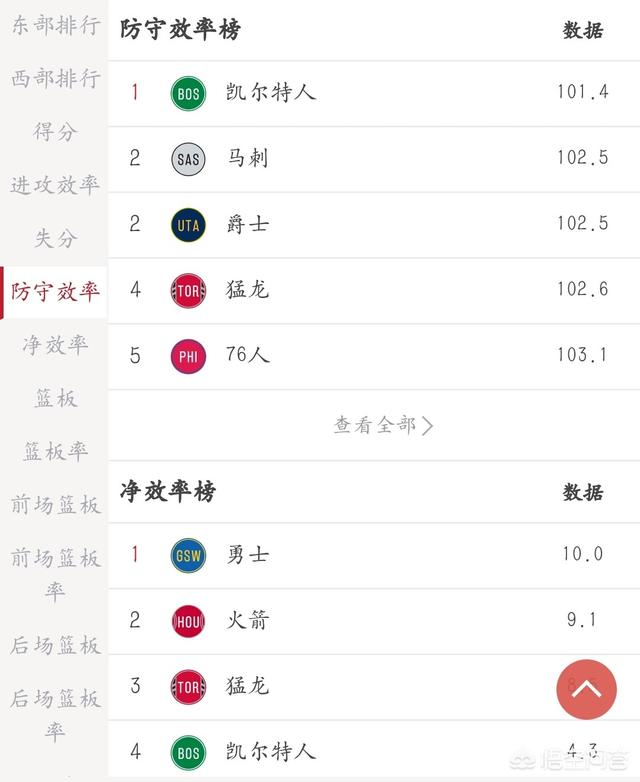Switch to 净效率 category

click(x=55, y=345)
